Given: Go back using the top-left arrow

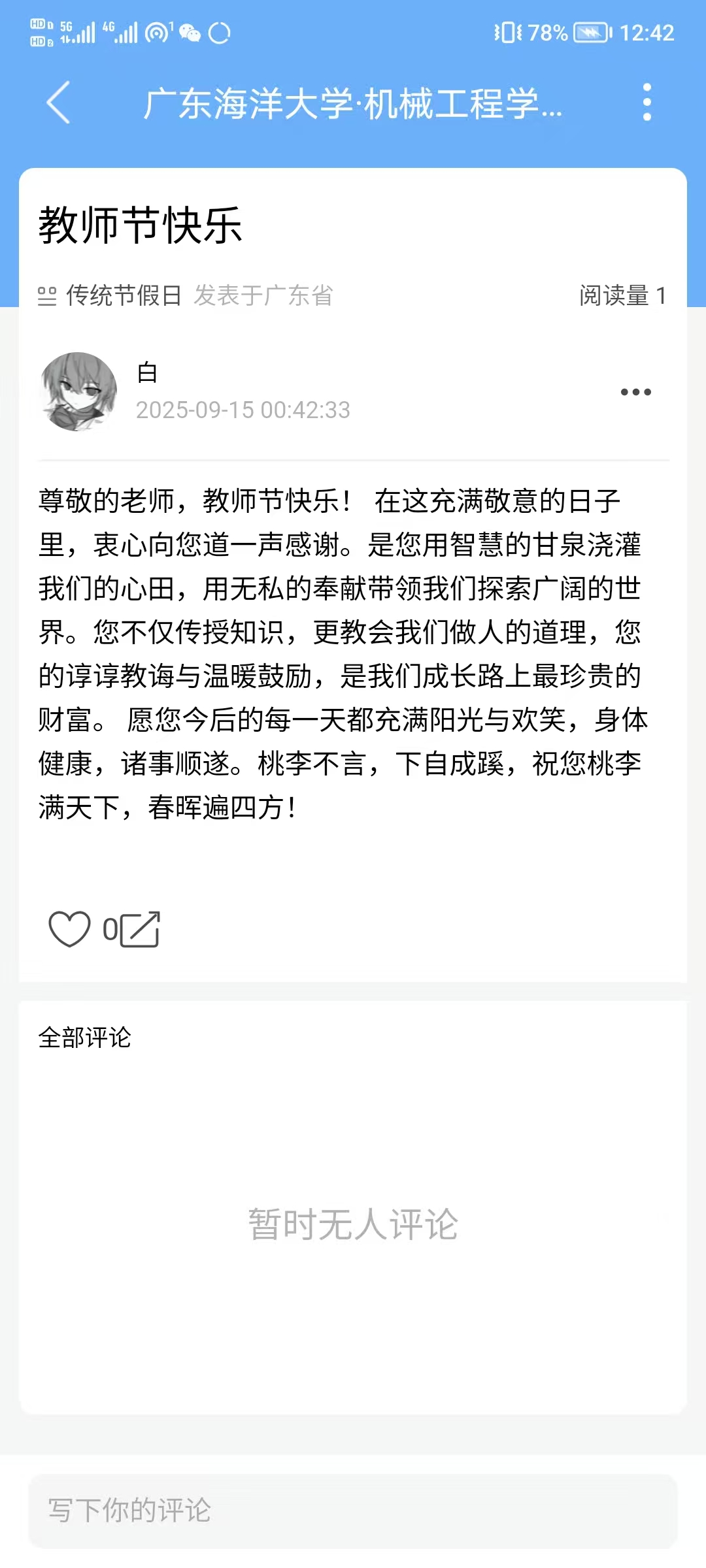Looking at the screenshot, I should point(59,103).
